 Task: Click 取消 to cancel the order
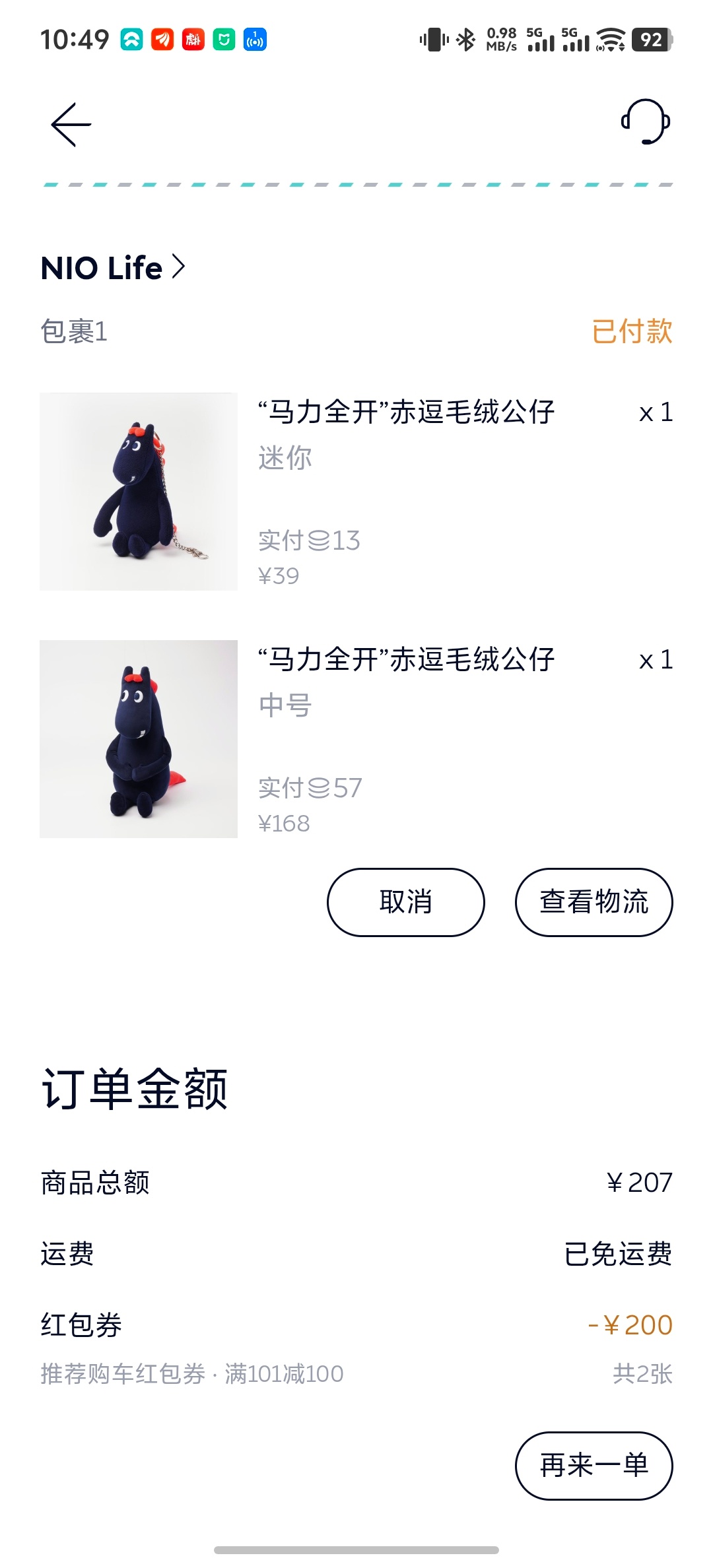405,901
